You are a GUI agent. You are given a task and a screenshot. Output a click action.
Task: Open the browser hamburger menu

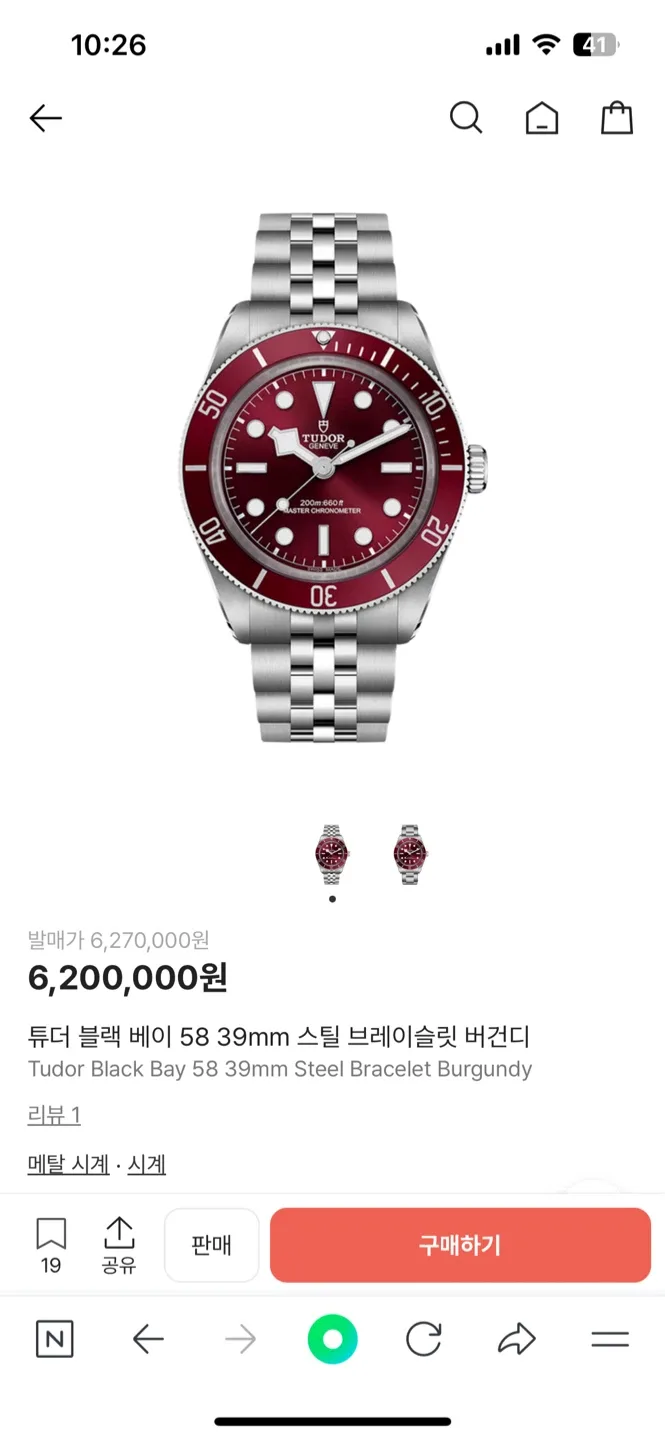[609, 1339]
